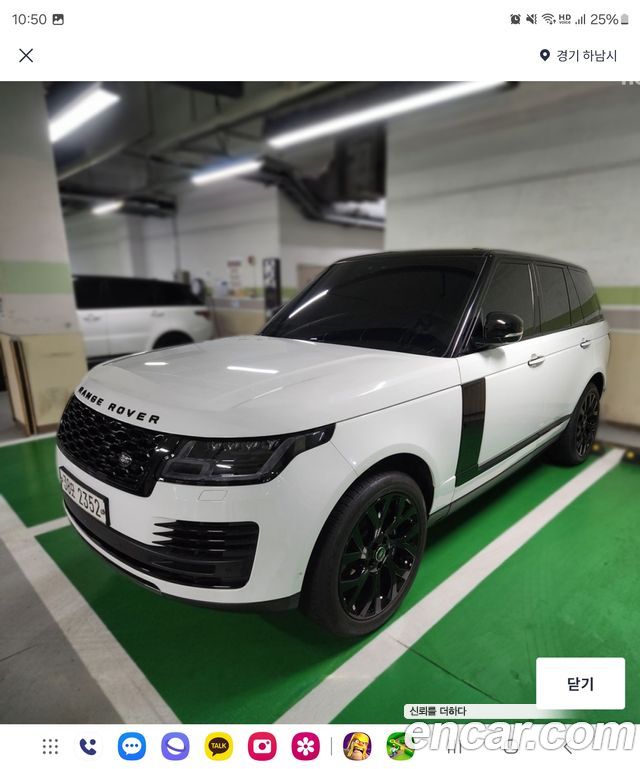Open KakaoTalk from the taskbar
This screenshot has height=769, width=640.
tap(219, 746)
